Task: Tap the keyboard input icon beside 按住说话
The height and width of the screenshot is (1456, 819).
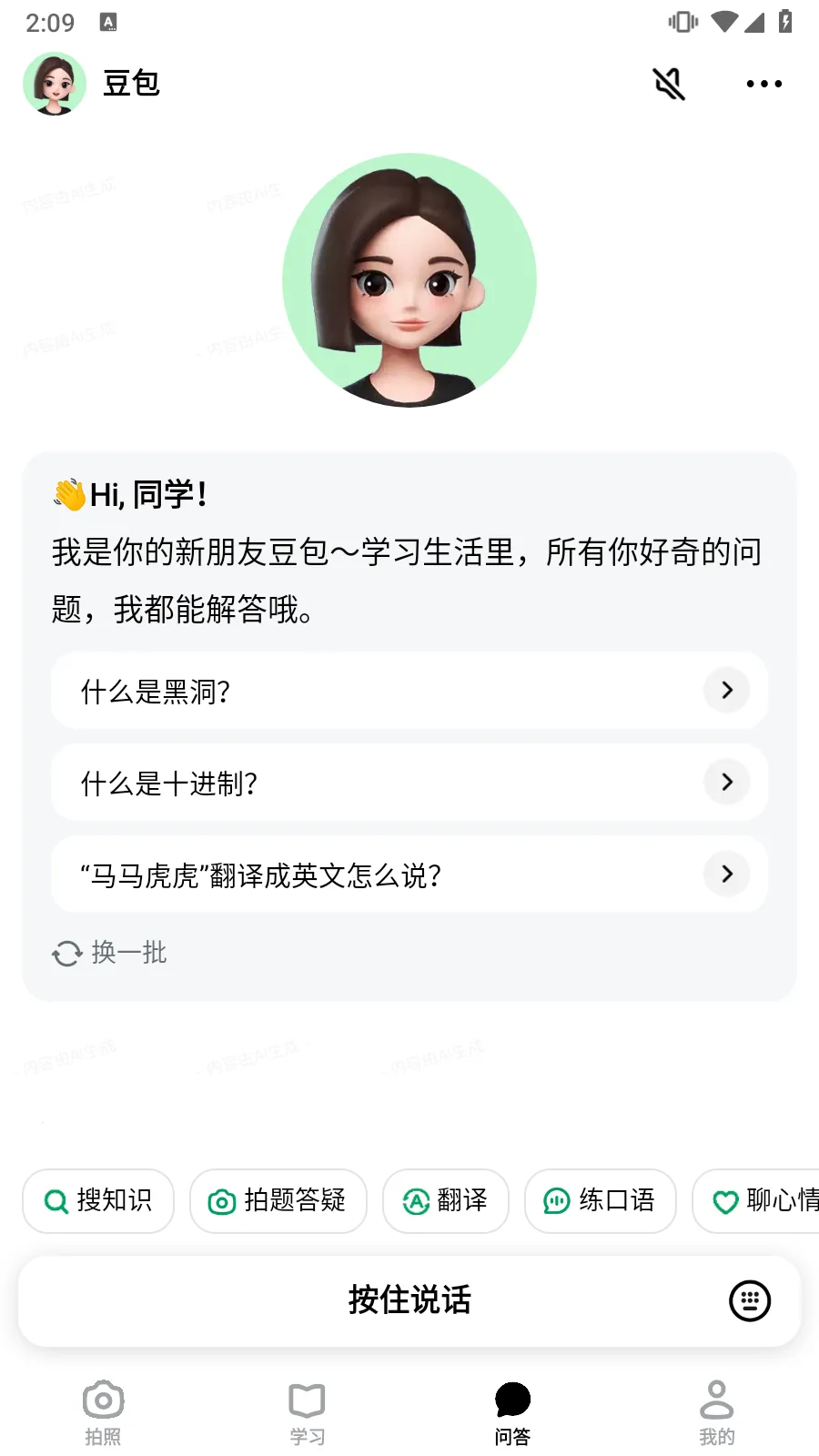Action: point(748,1300)
